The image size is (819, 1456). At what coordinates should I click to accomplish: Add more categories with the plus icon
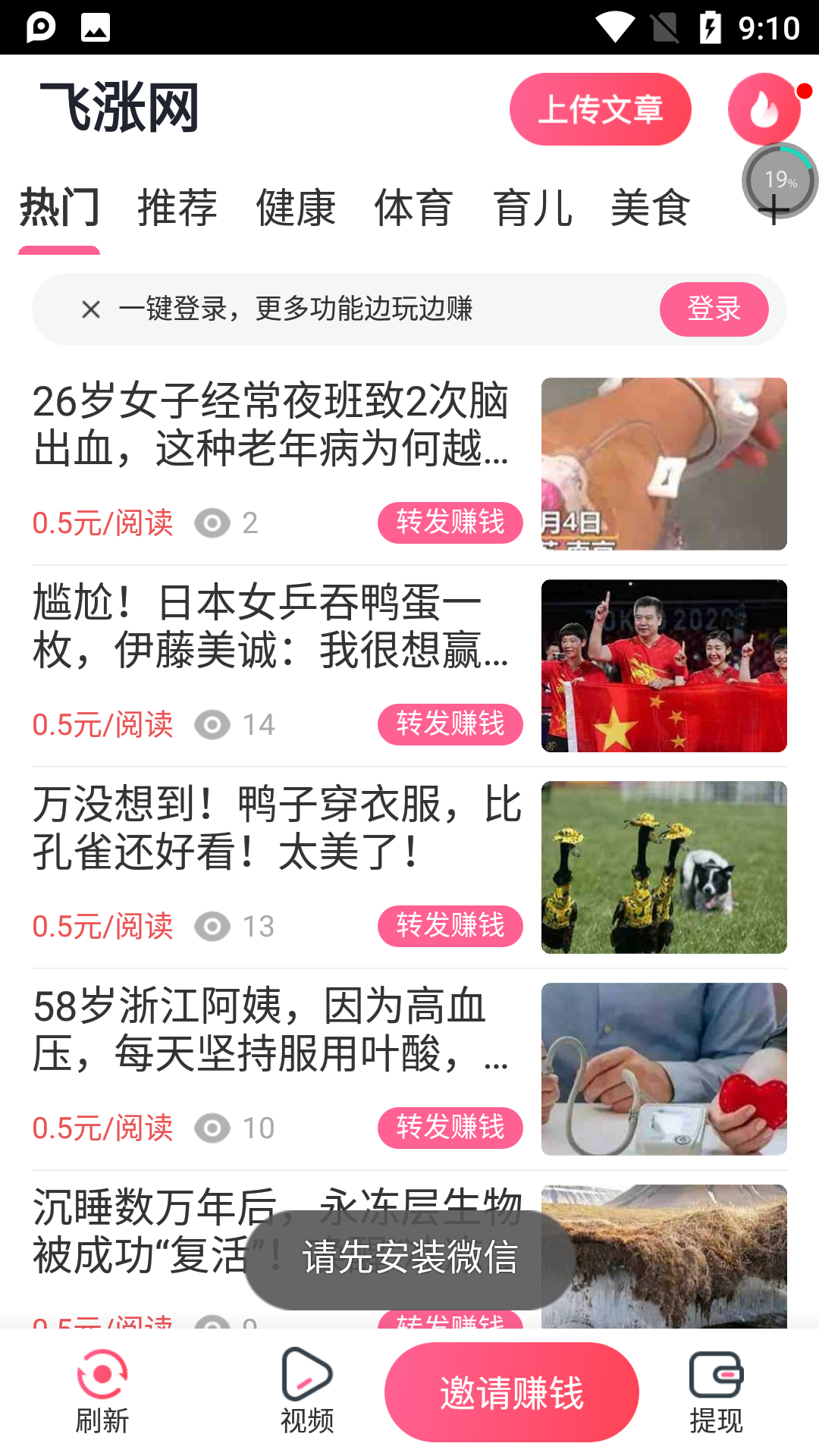click(x=773, y=210)
